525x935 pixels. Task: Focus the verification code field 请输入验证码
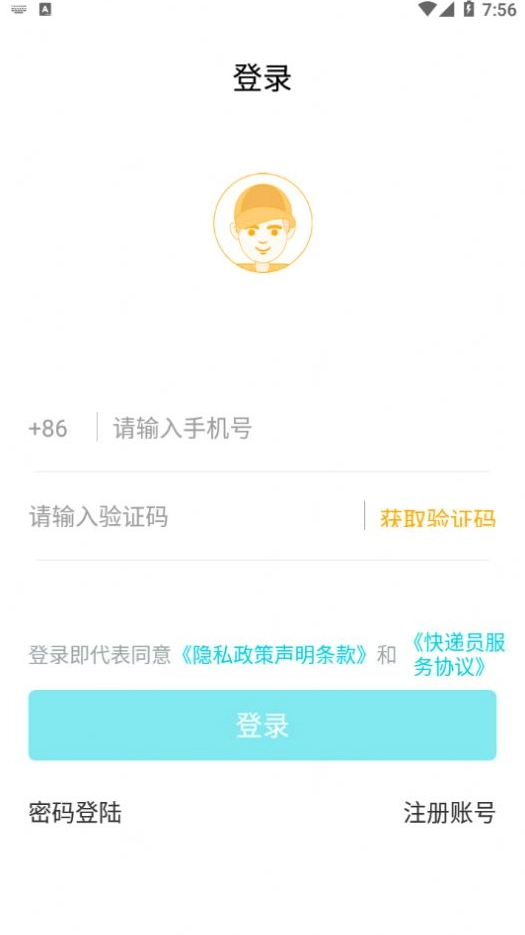194,516
